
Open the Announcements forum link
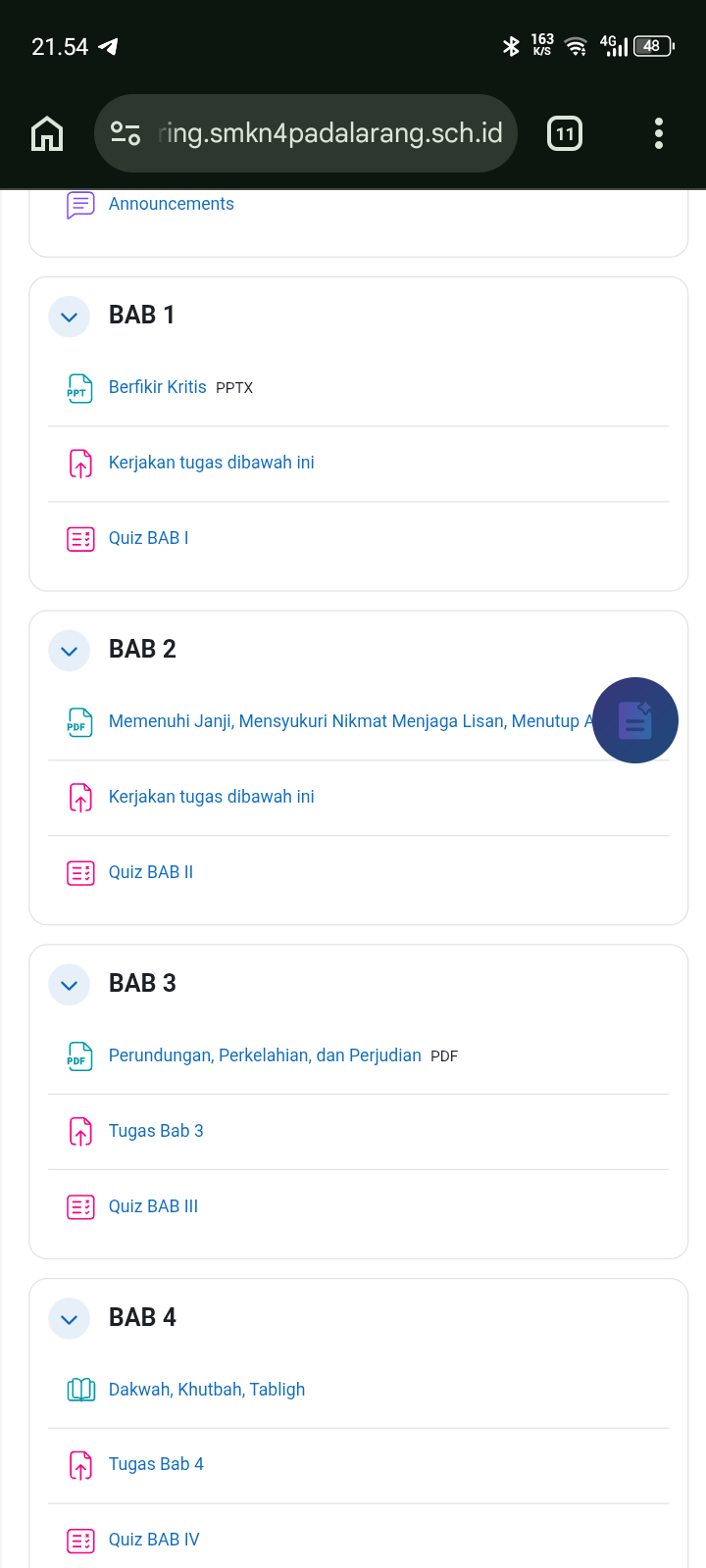(172, 204)
